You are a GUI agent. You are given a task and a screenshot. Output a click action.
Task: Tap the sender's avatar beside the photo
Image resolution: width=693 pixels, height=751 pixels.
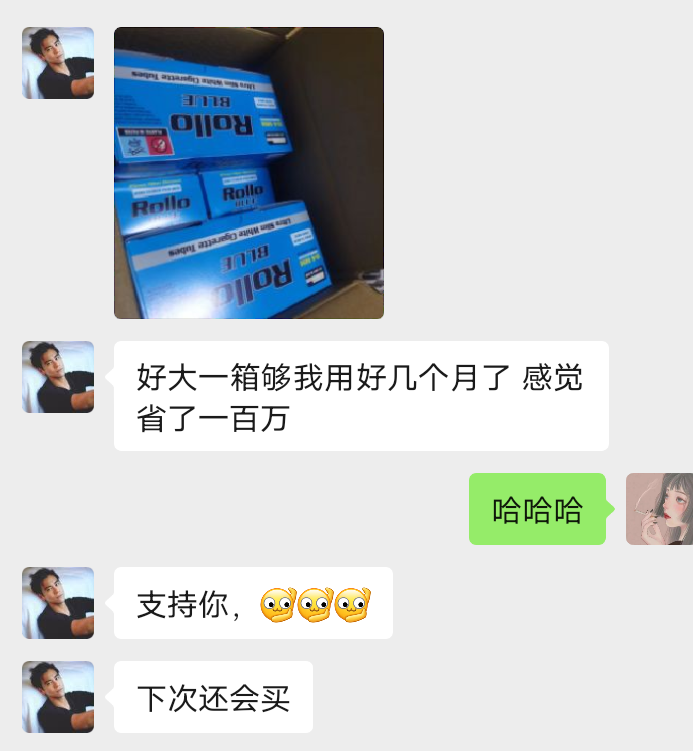click(x=58, y=63)
